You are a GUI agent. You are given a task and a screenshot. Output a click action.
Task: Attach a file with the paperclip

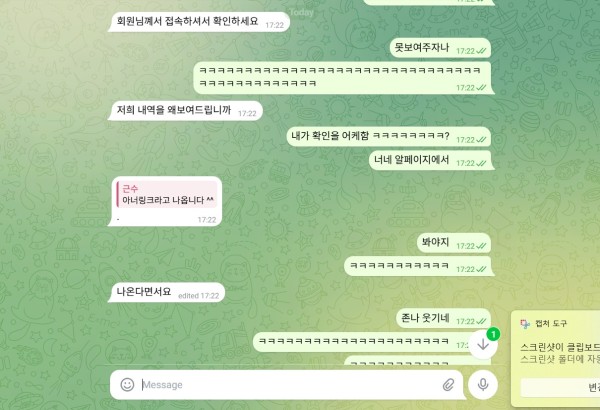(448, 384)
